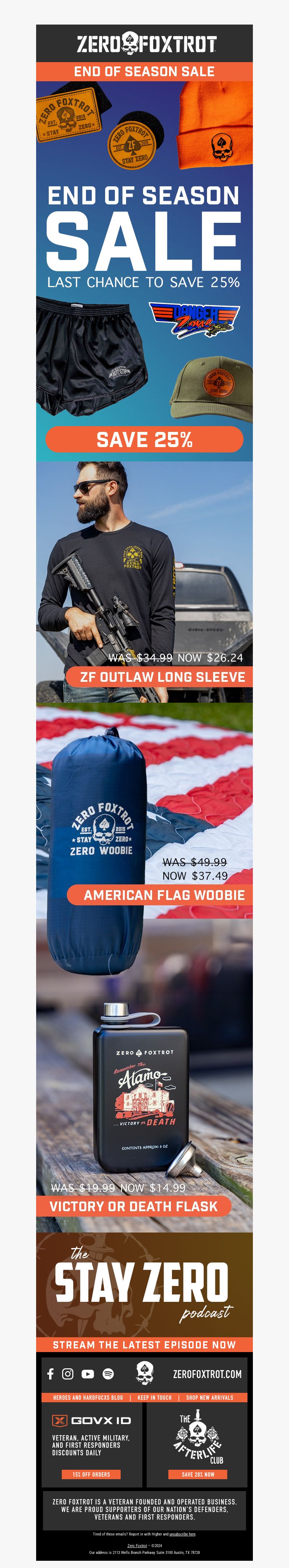Stream the latest Stay Zero podcast episode

144,1344
